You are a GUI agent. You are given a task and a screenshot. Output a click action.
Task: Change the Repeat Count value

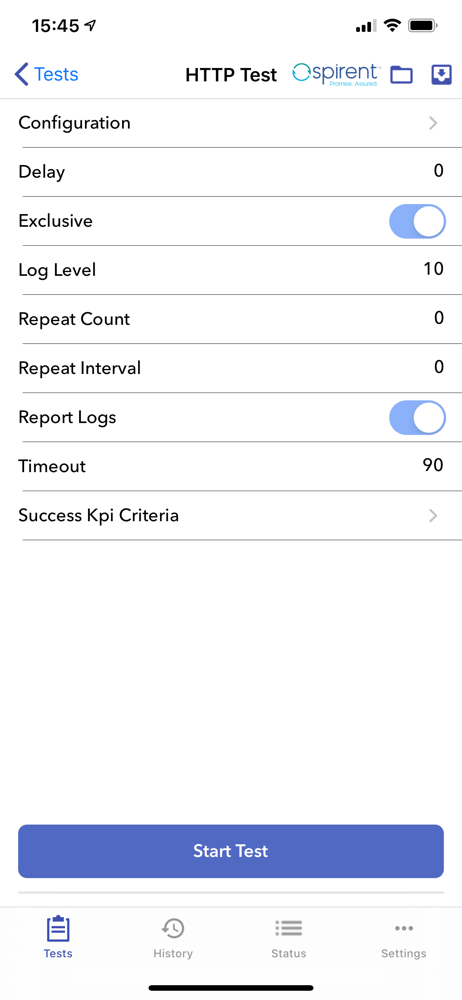coord(438,319)
